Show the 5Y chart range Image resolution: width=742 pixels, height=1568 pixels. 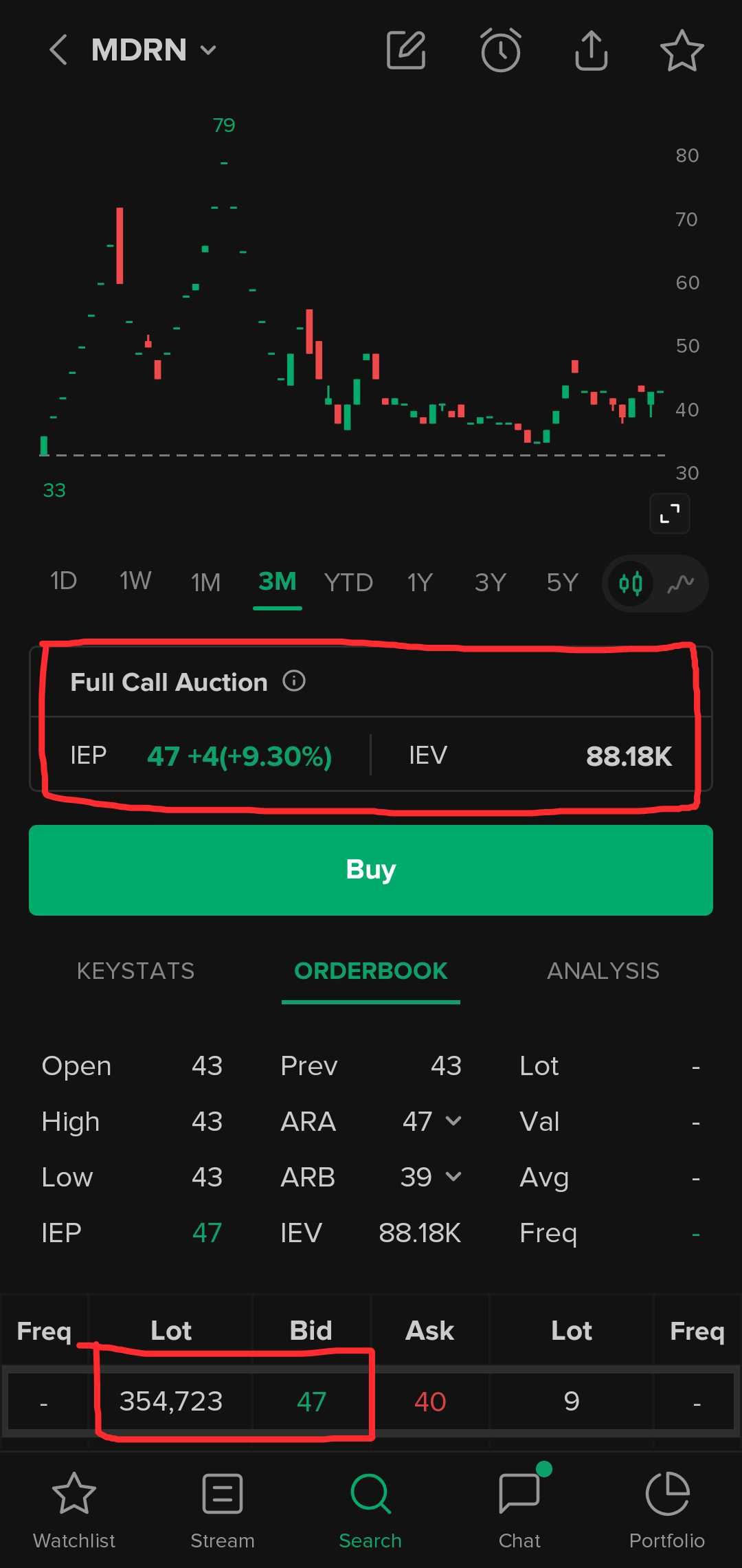click(x=562, y=583)
